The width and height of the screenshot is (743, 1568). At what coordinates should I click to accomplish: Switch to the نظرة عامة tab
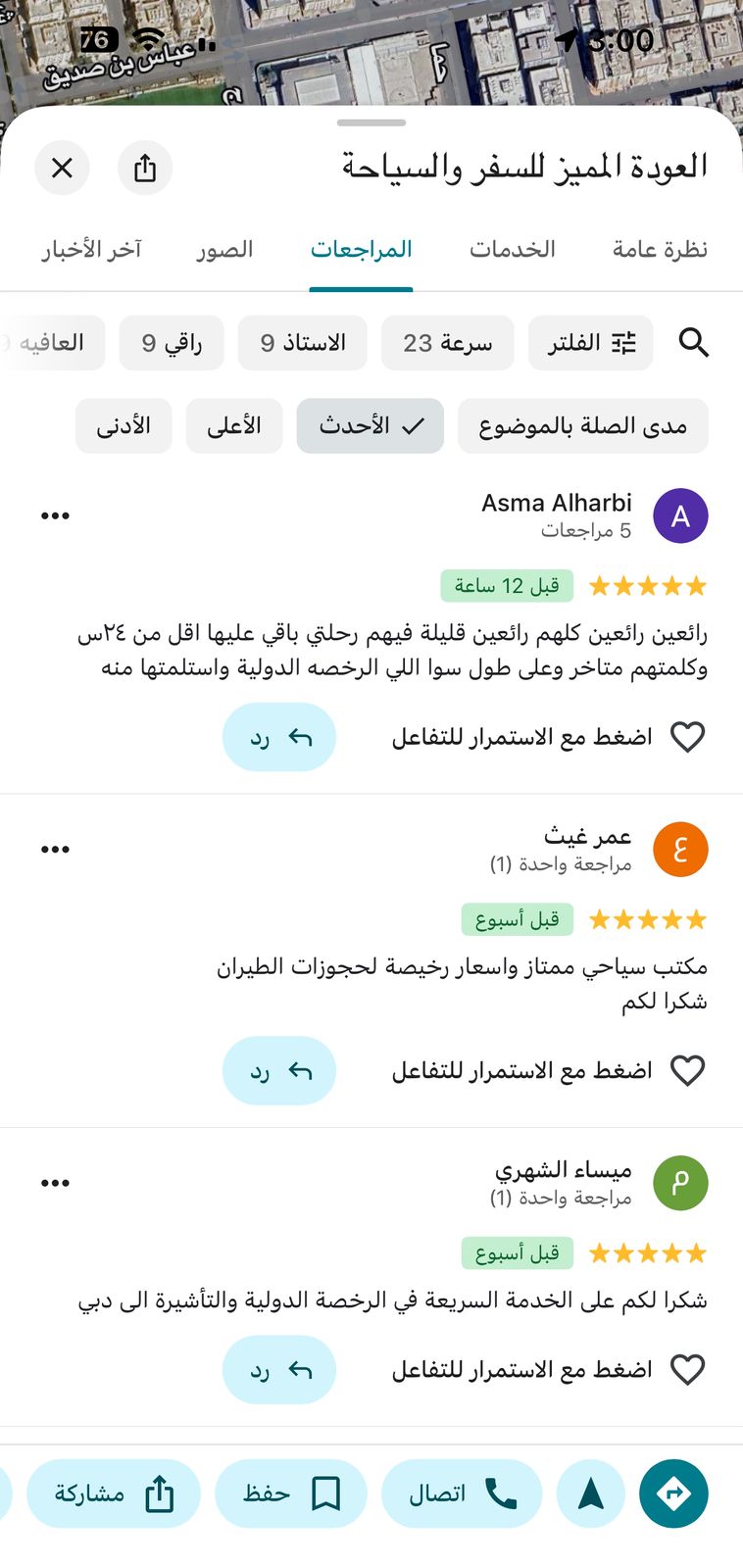[660, 250]
